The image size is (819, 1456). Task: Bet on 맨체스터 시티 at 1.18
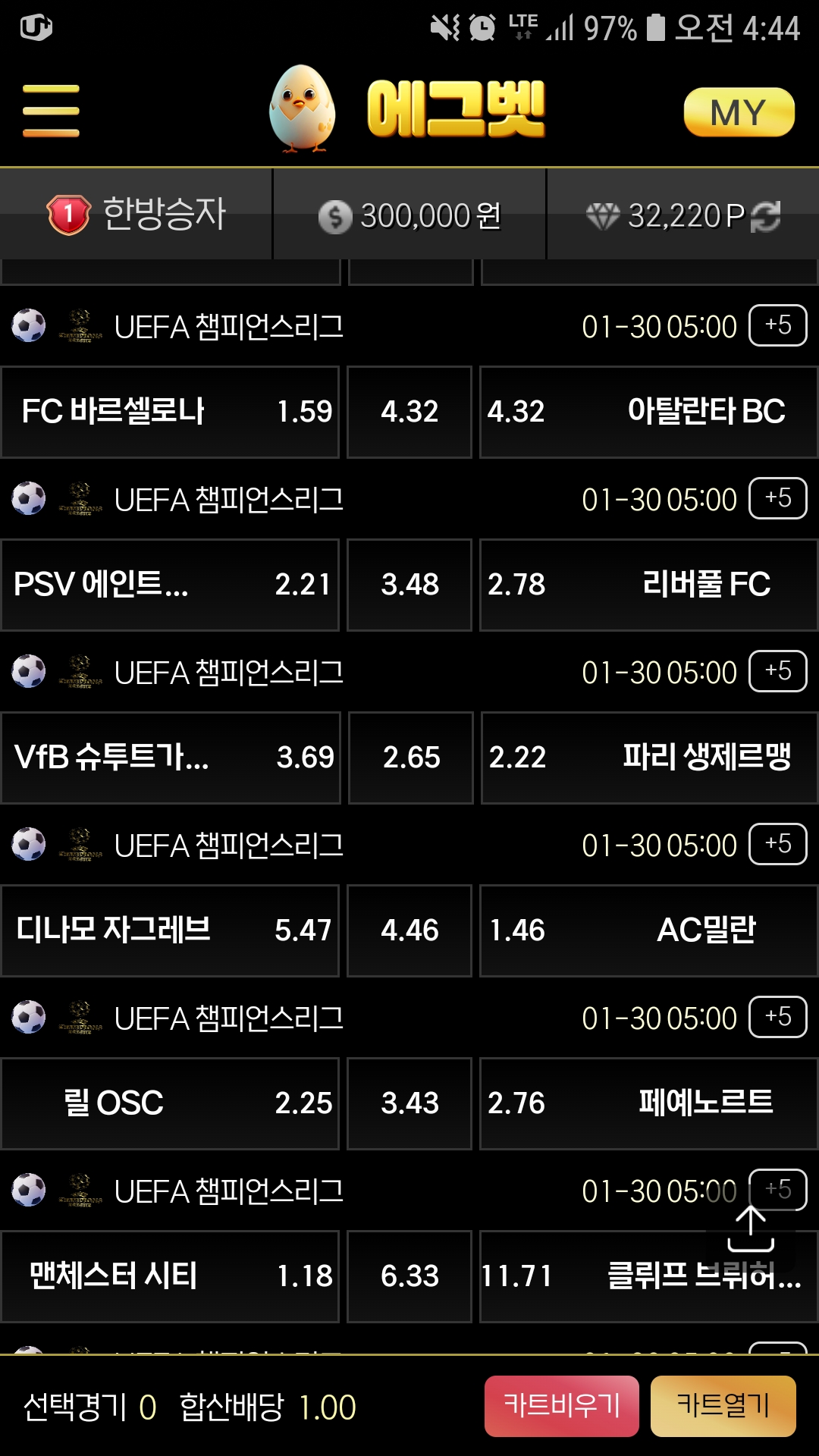(170, 1276)
